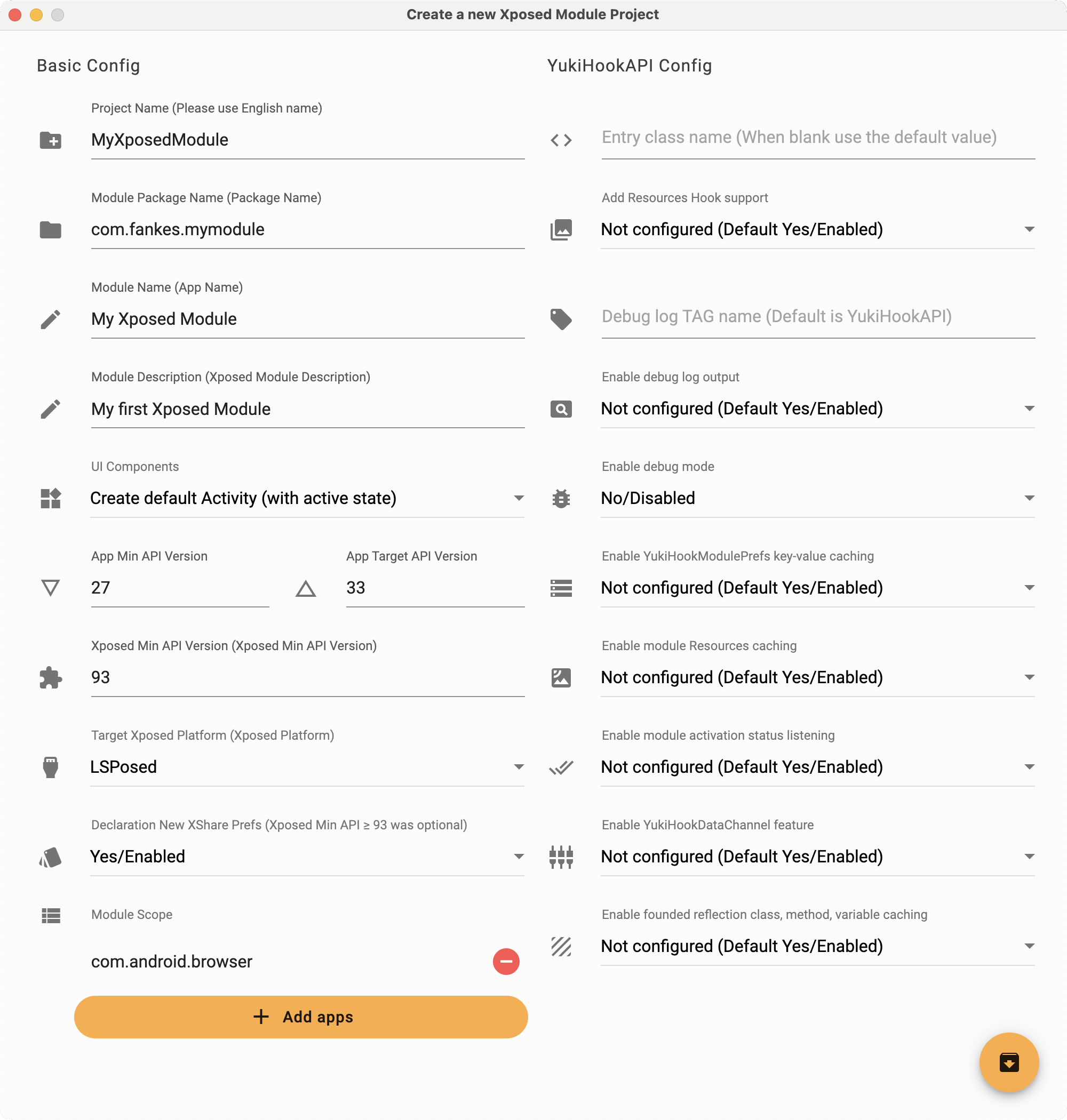Edit the Project Name field
1067x1120 pixels.
(x=307, y=140)
